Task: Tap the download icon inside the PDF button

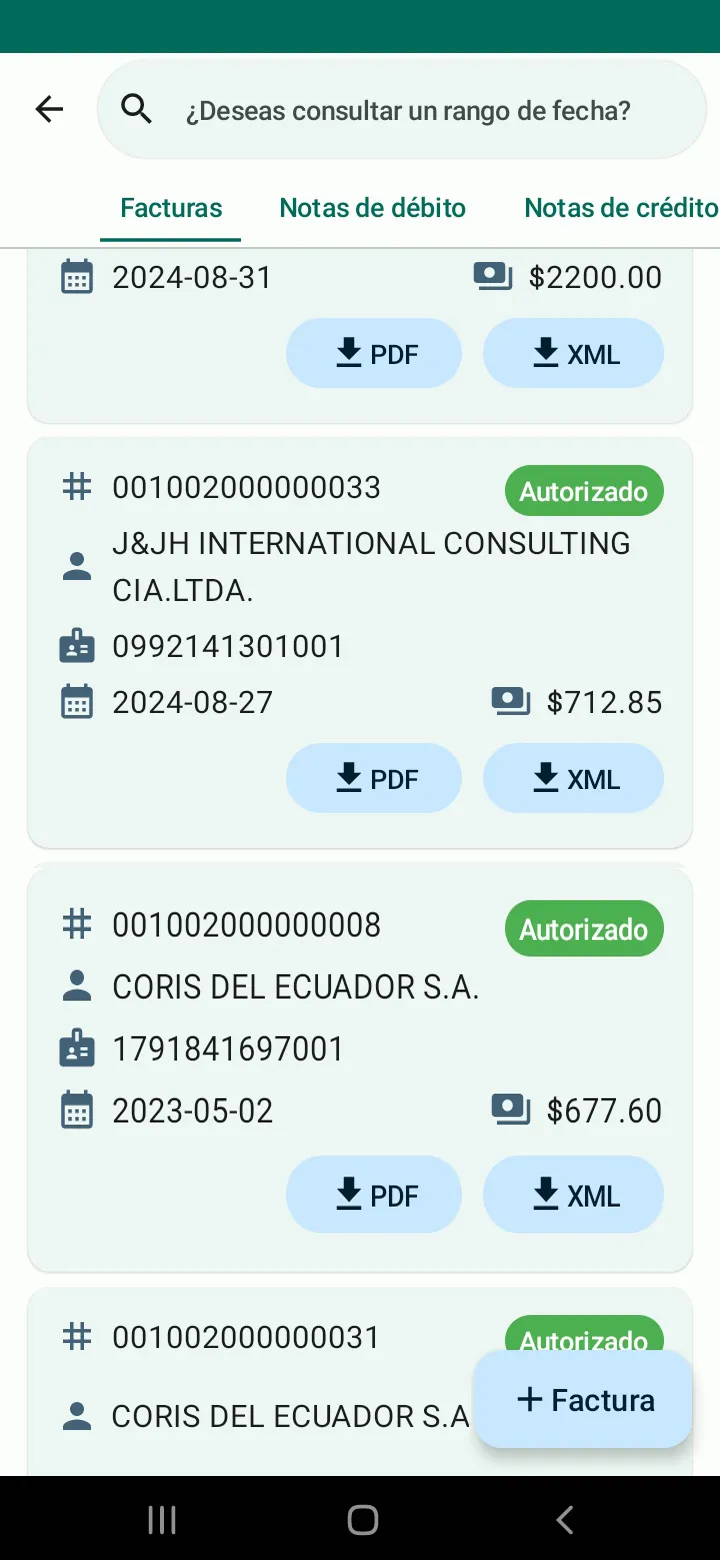Action: [x=348, y=778]
